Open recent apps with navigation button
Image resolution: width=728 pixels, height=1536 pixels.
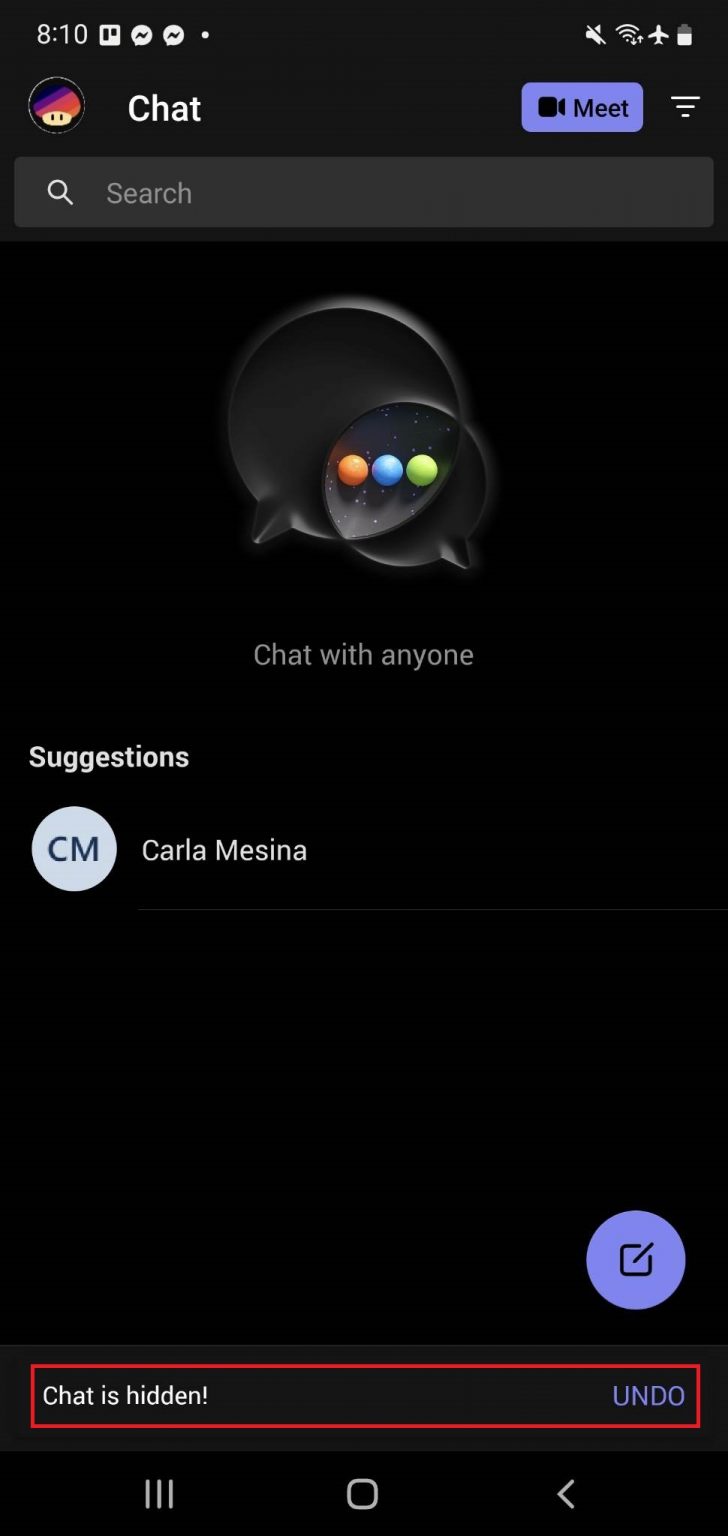tap(158, 1493)
